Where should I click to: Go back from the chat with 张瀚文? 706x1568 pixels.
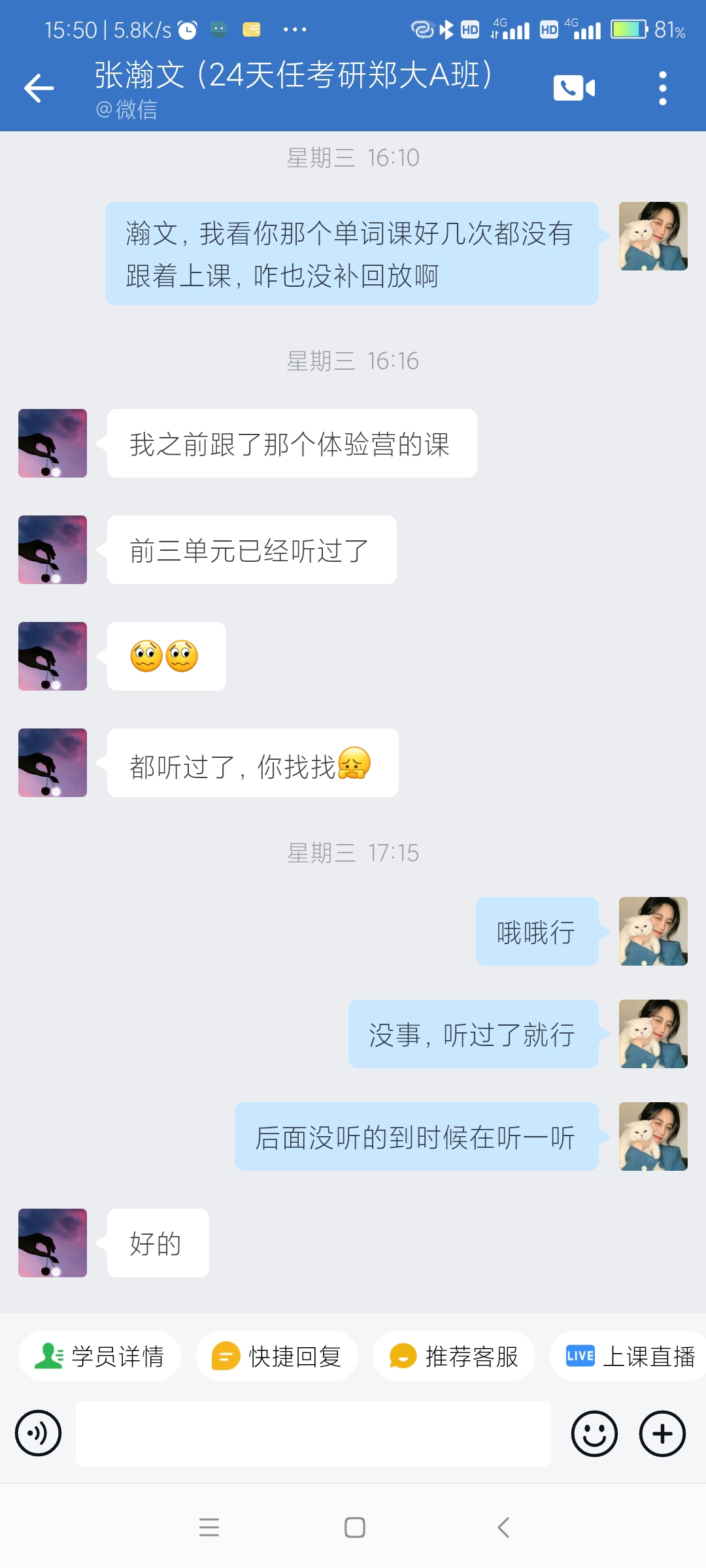[x=39, y=88]
